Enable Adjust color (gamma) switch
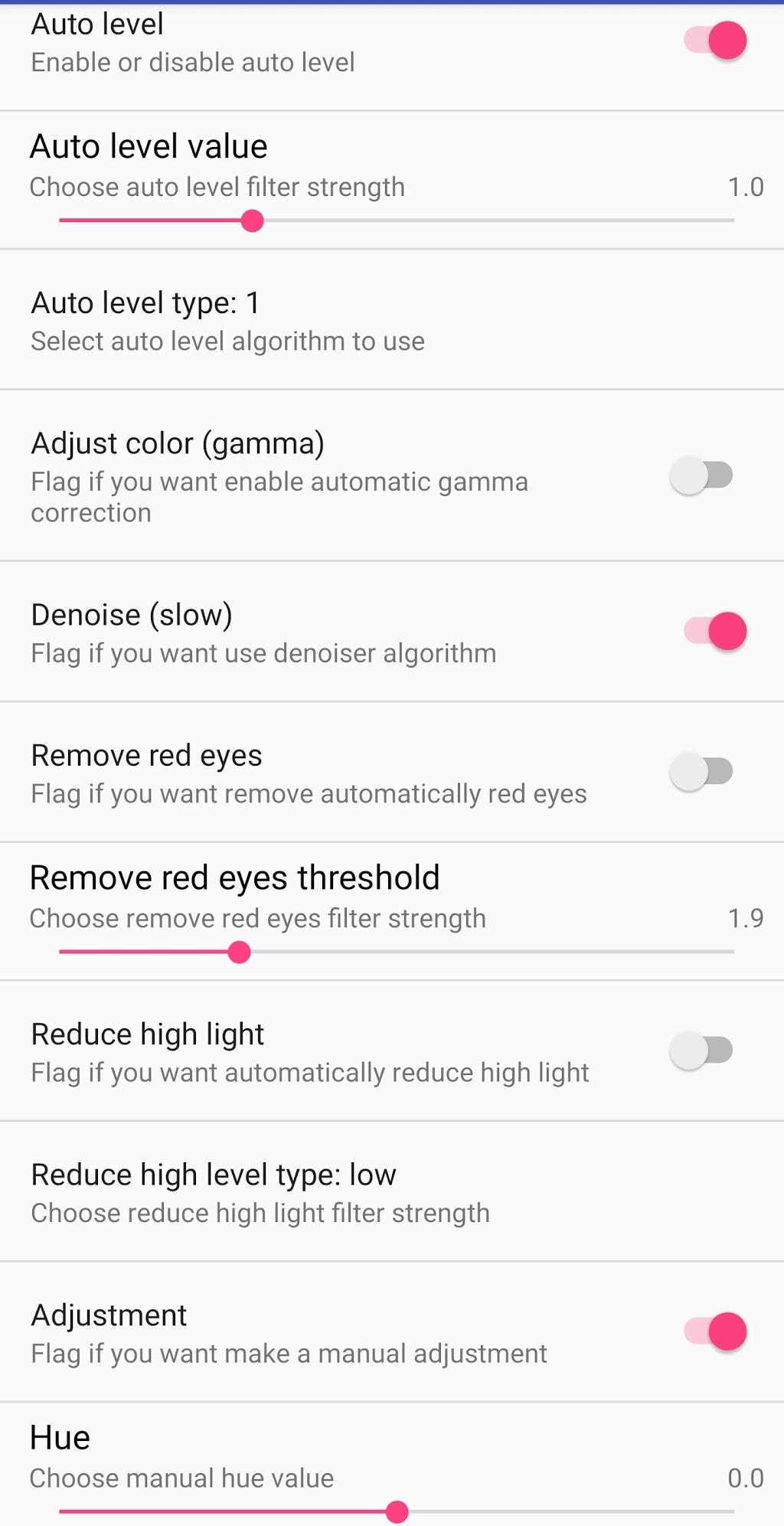 (x=701, y=475)
